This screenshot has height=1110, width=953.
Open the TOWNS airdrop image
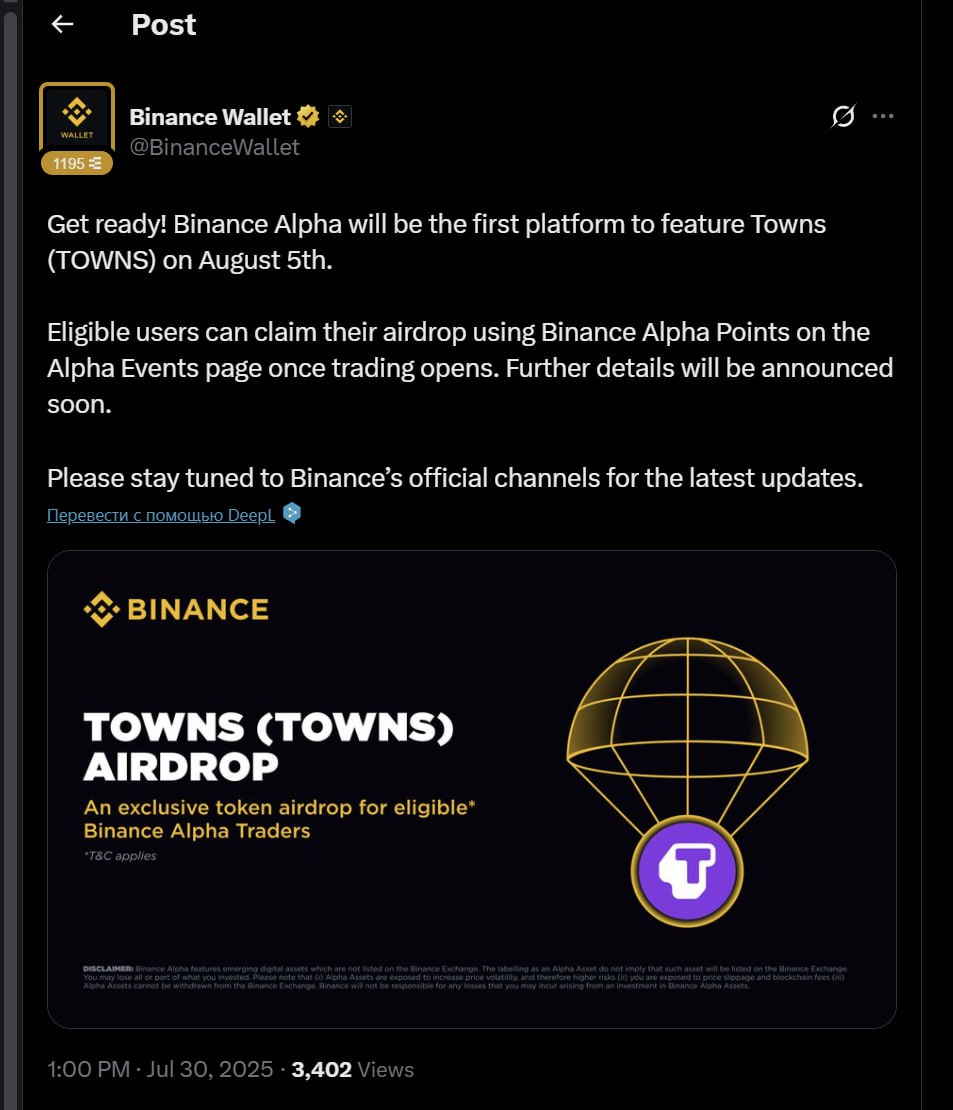pos(471,789)
